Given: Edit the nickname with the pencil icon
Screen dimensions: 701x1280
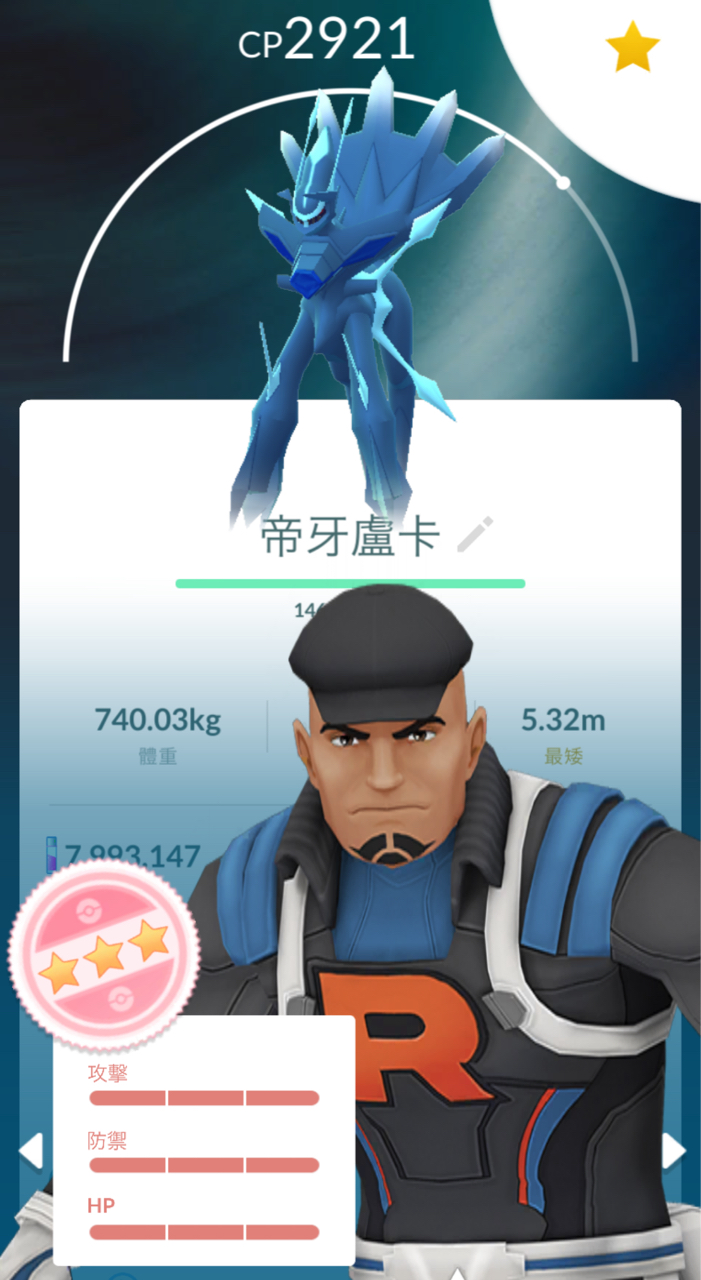Looking at the screenshot, I should [x=474, y=536].
